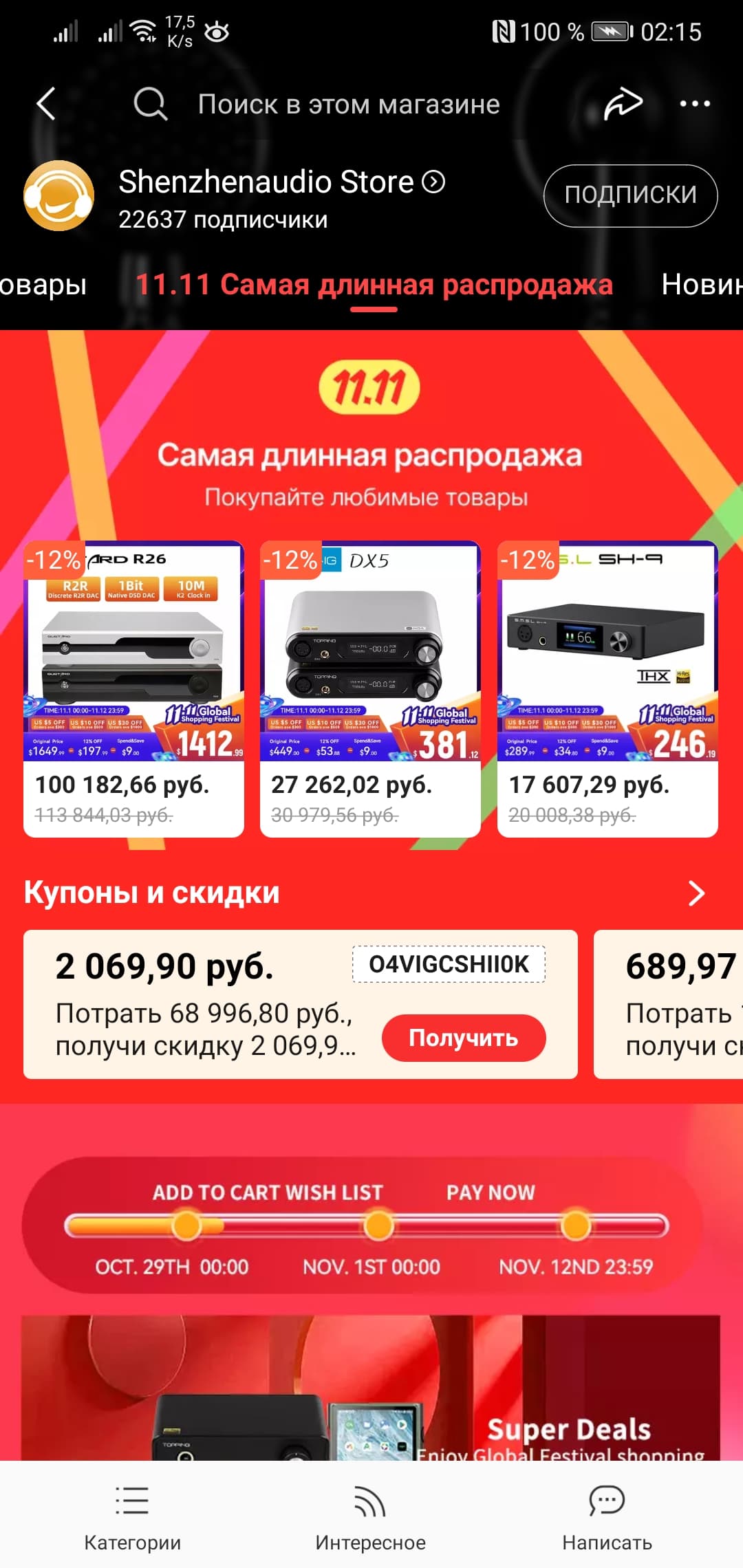The height and width of the screenshot is (1568, 743).
Task: Select the 11.11 Самая длинная распродажа tab
Action: click(374, 285)
